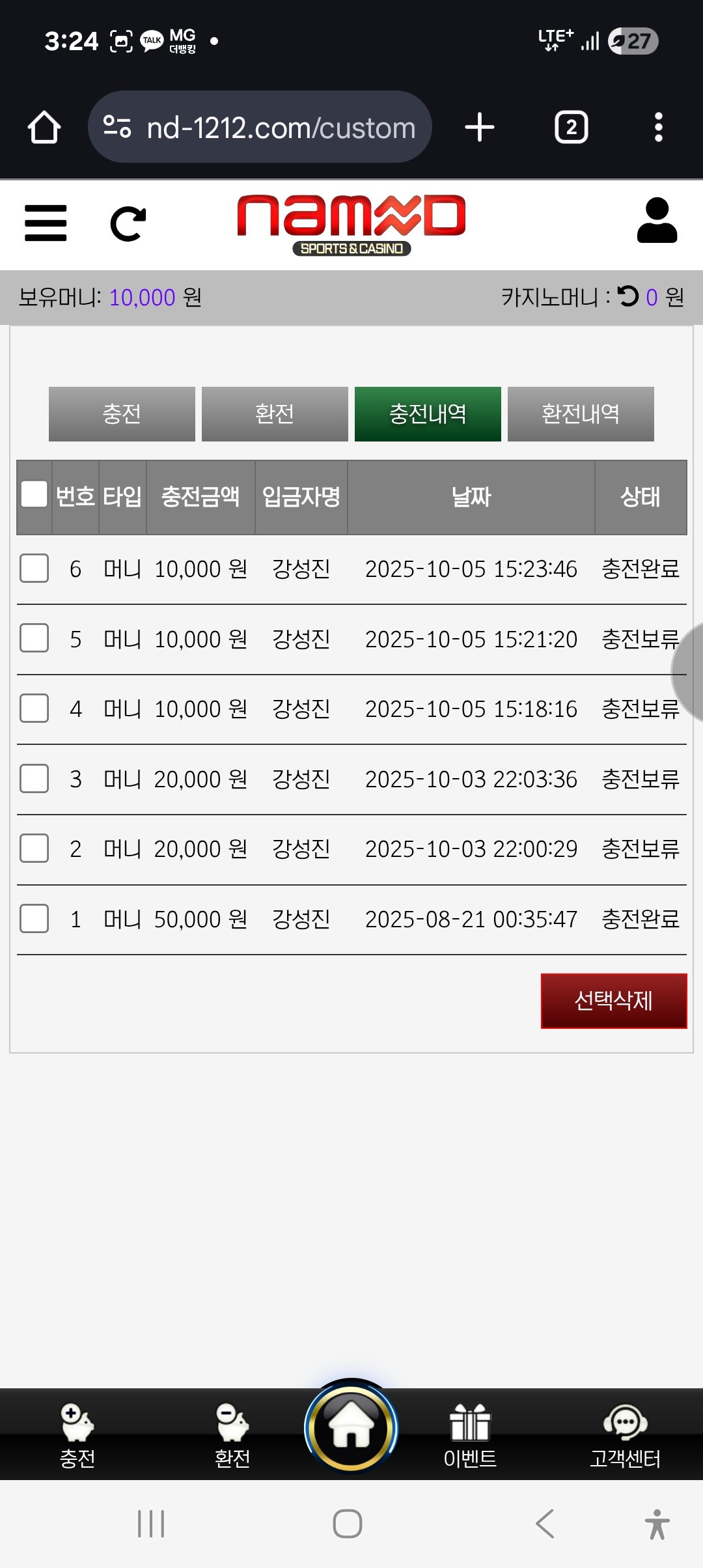The image size is (703, 1568).
Task: Open the hamburger menu
Action: click(x=46, y=223)
